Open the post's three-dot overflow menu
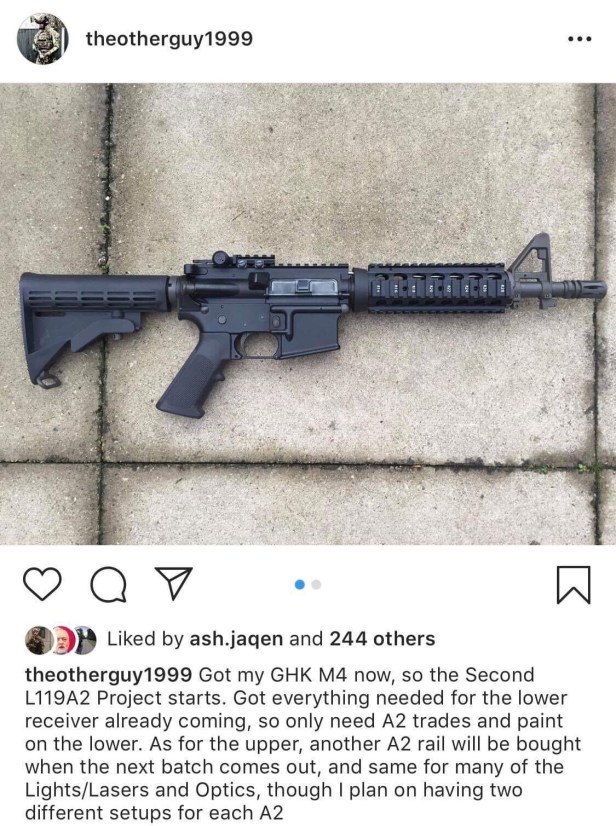The image size is (616, 826). [579, 39]
